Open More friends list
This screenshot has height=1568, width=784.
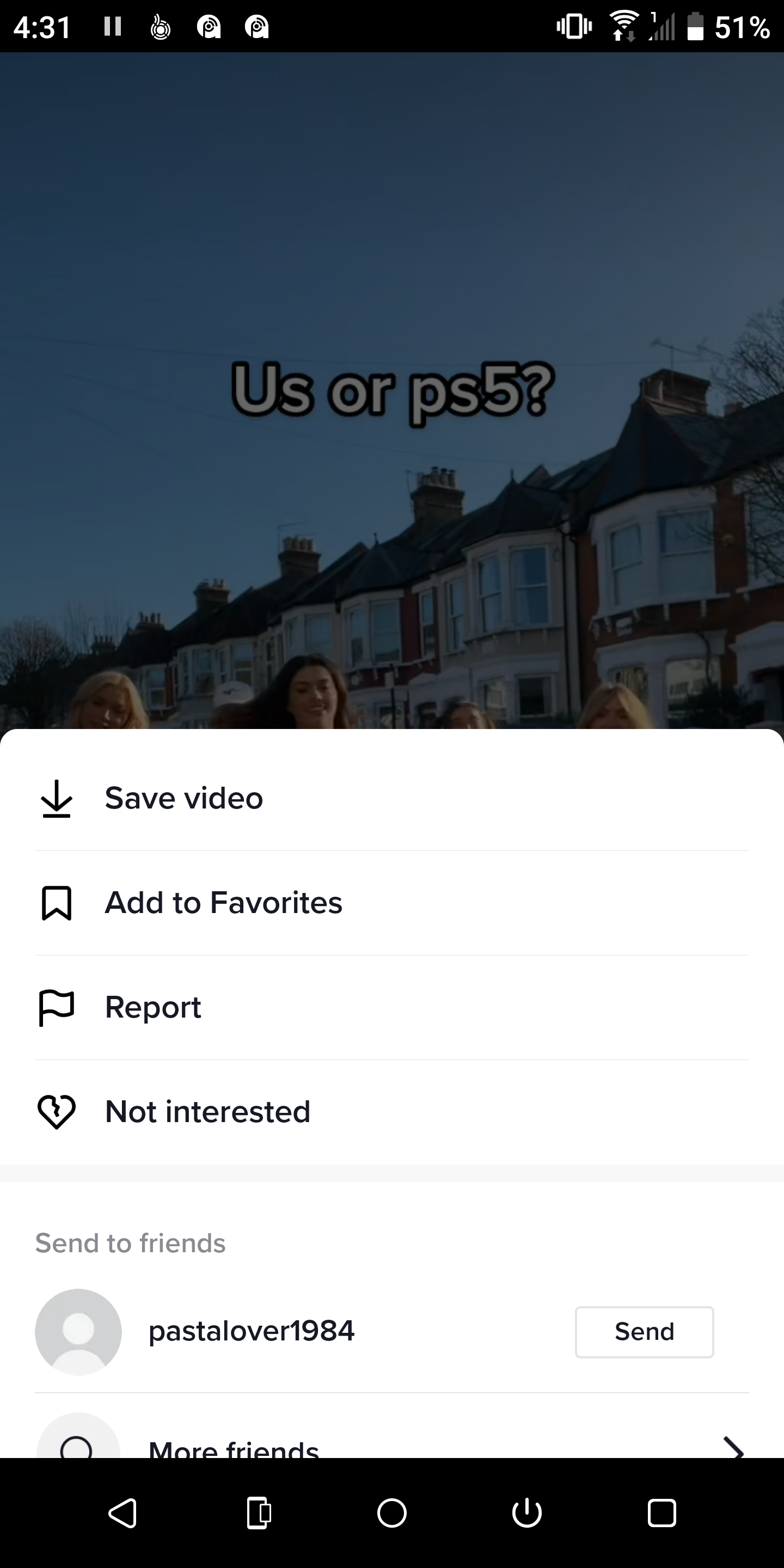(x=390, y=1448)
